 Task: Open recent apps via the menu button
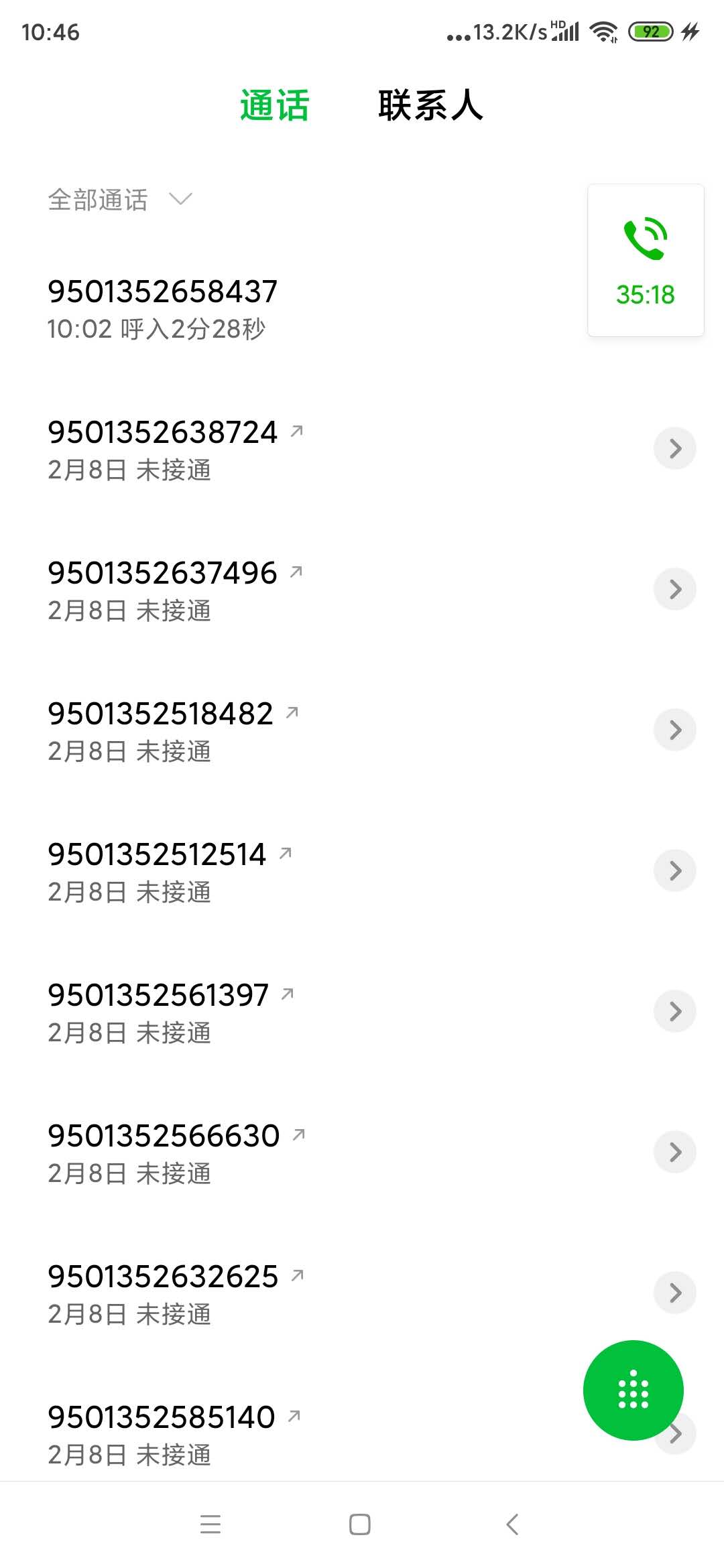coord(210,1524)
